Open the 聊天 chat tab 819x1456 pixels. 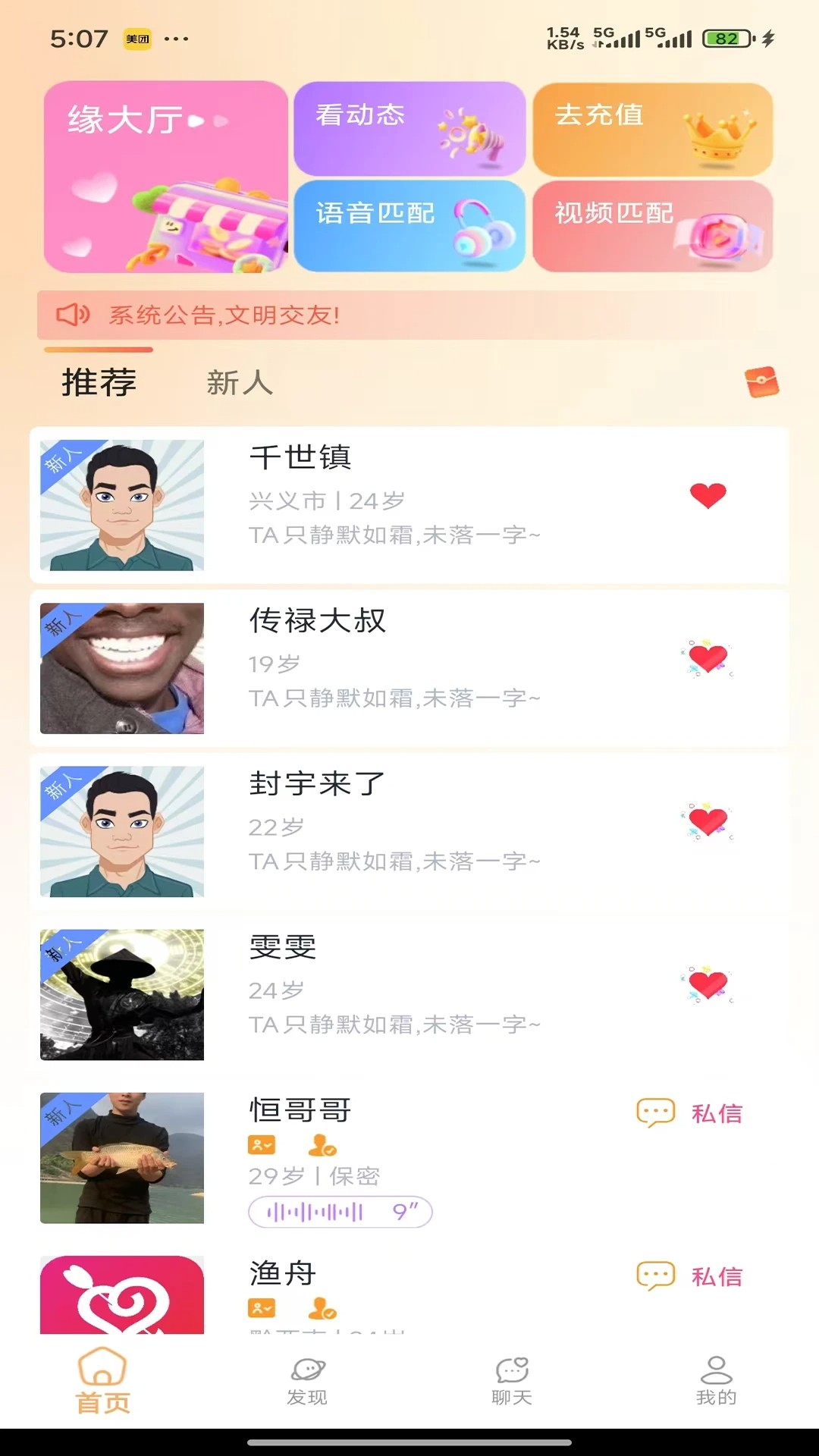point(512,1380)
